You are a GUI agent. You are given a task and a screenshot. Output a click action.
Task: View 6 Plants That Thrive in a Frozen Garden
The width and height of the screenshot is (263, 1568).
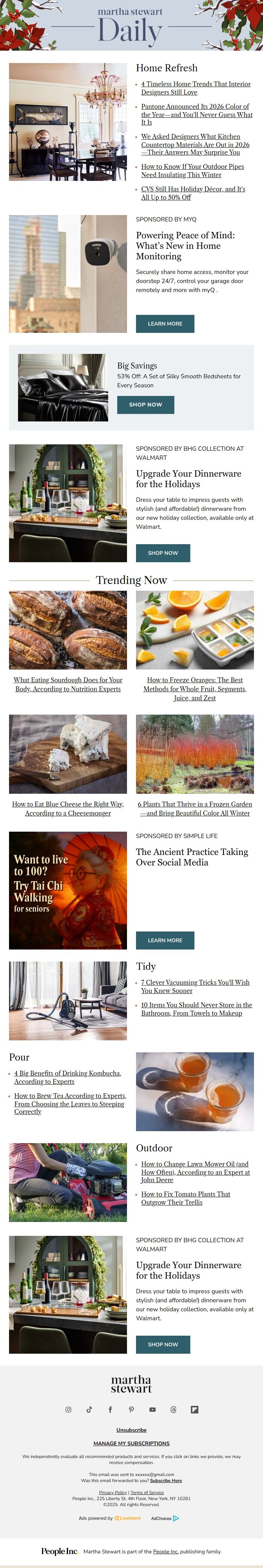195,808
